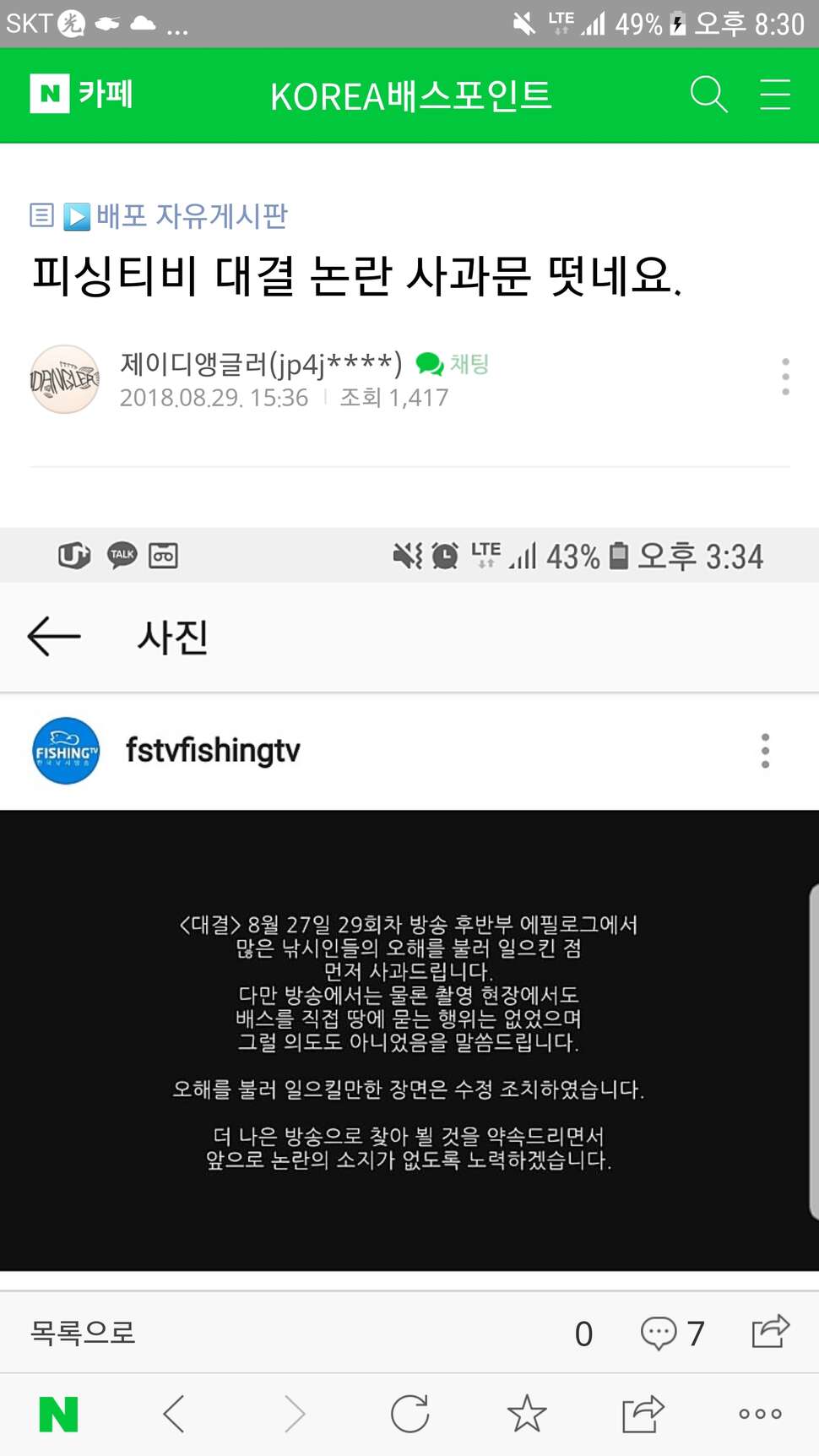Open the embedded apology screenshot image
This screenshot has height=1456, width=819.
(409, 899)
